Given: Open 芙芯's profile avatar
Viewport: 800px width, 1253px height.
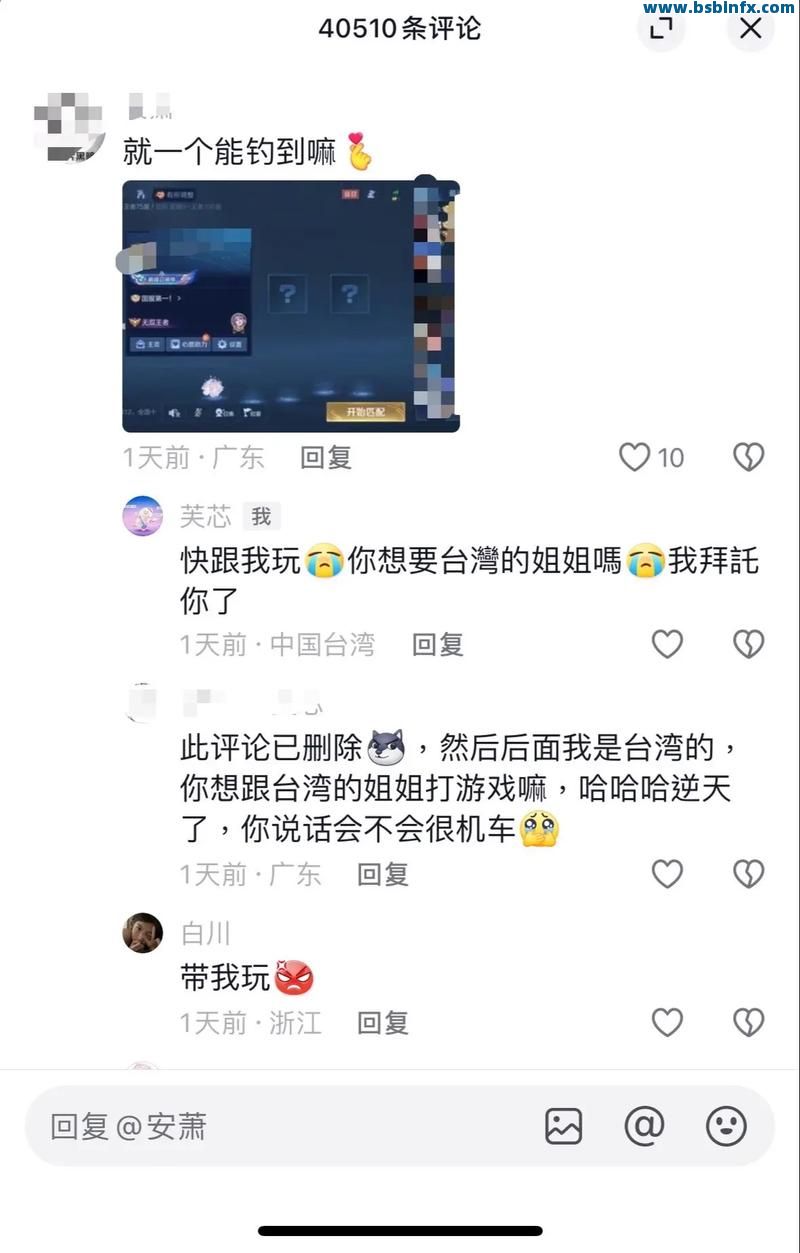Looking at the screenshot, I should pyautogui.click(x=143, y=516).
